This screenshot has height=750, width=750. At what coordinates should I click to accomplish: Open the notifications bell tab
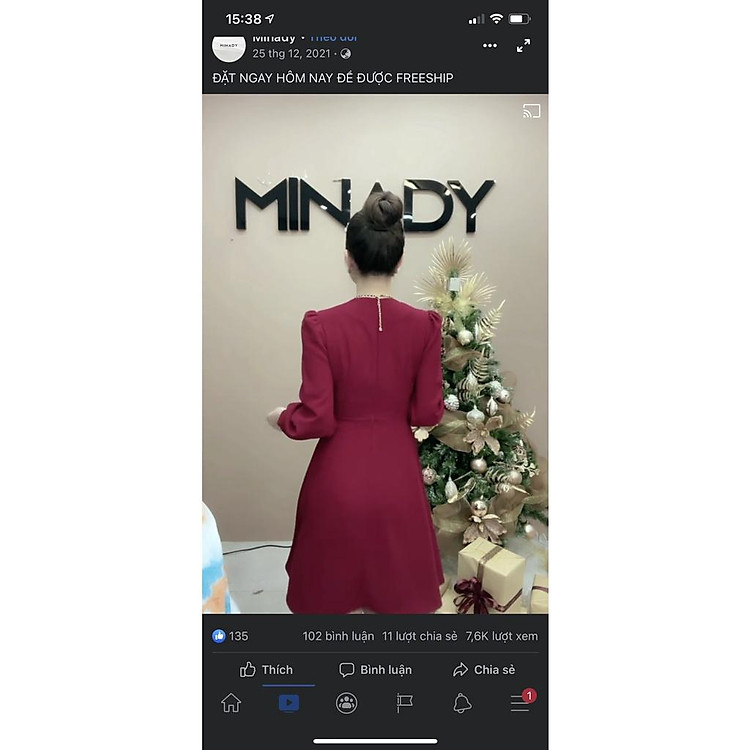pyautogui.click(x=462, y=703)
